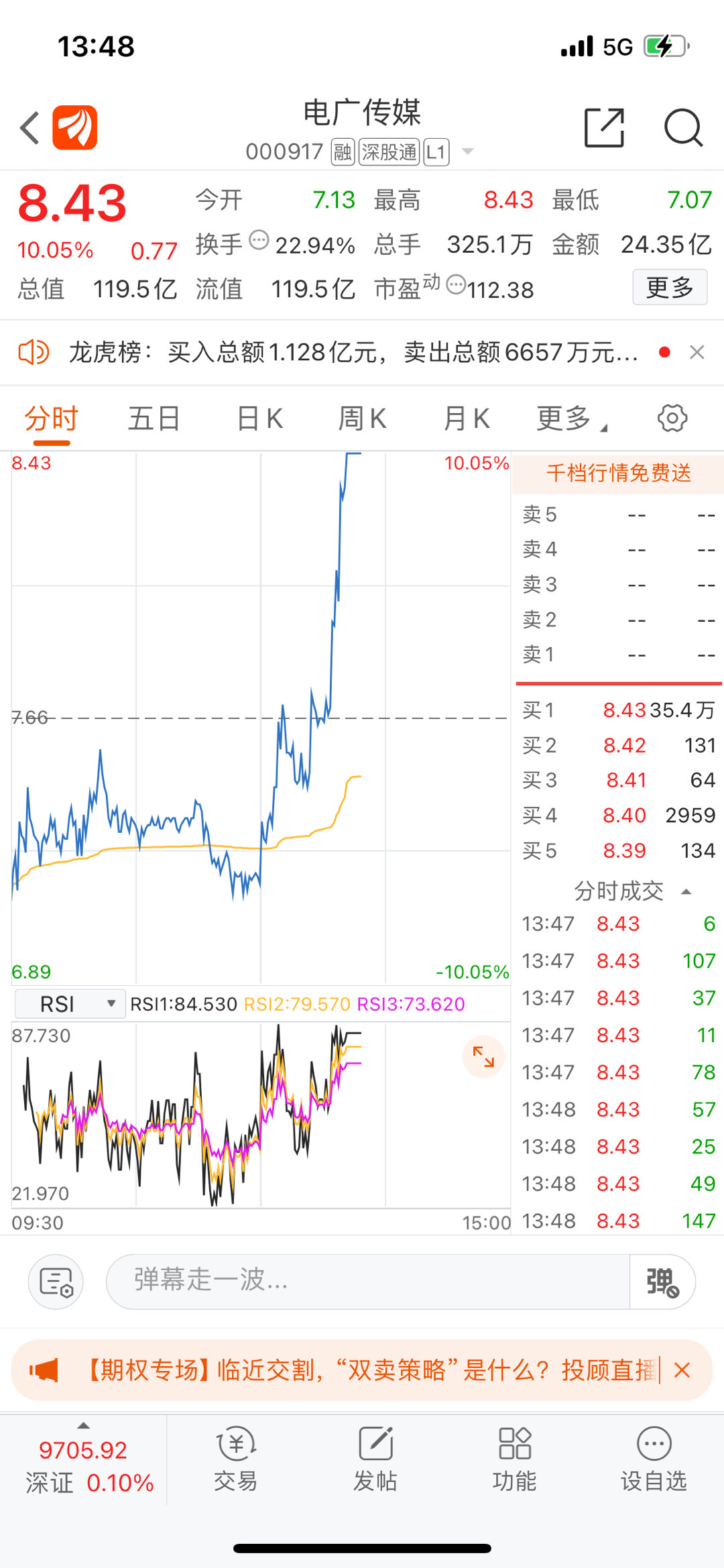Tap the 千档行情免费送 banner

618,473
